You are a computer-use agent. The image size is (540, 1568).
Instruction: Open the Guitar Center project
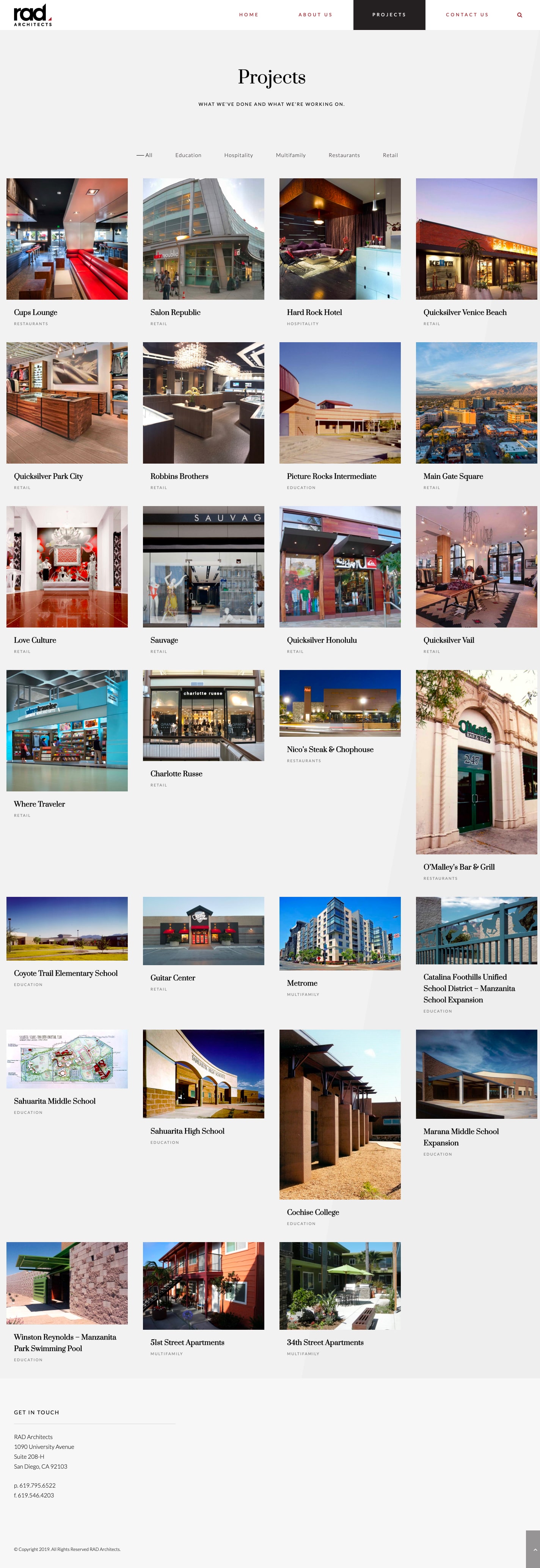point(203,930)
